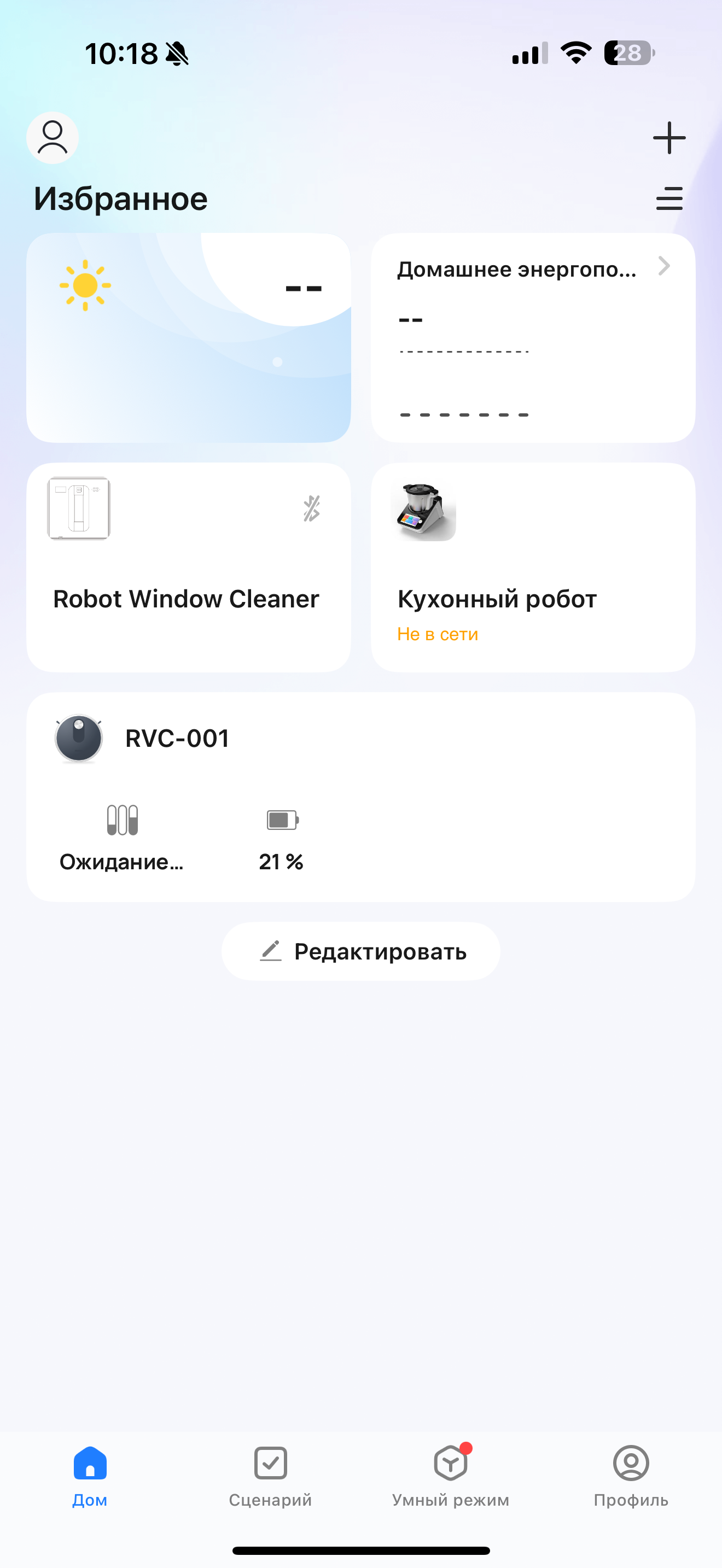The height and width of the screenshot is (1568, 722).
Task: Add a new device with plus icon
Action: pos(669,138)
